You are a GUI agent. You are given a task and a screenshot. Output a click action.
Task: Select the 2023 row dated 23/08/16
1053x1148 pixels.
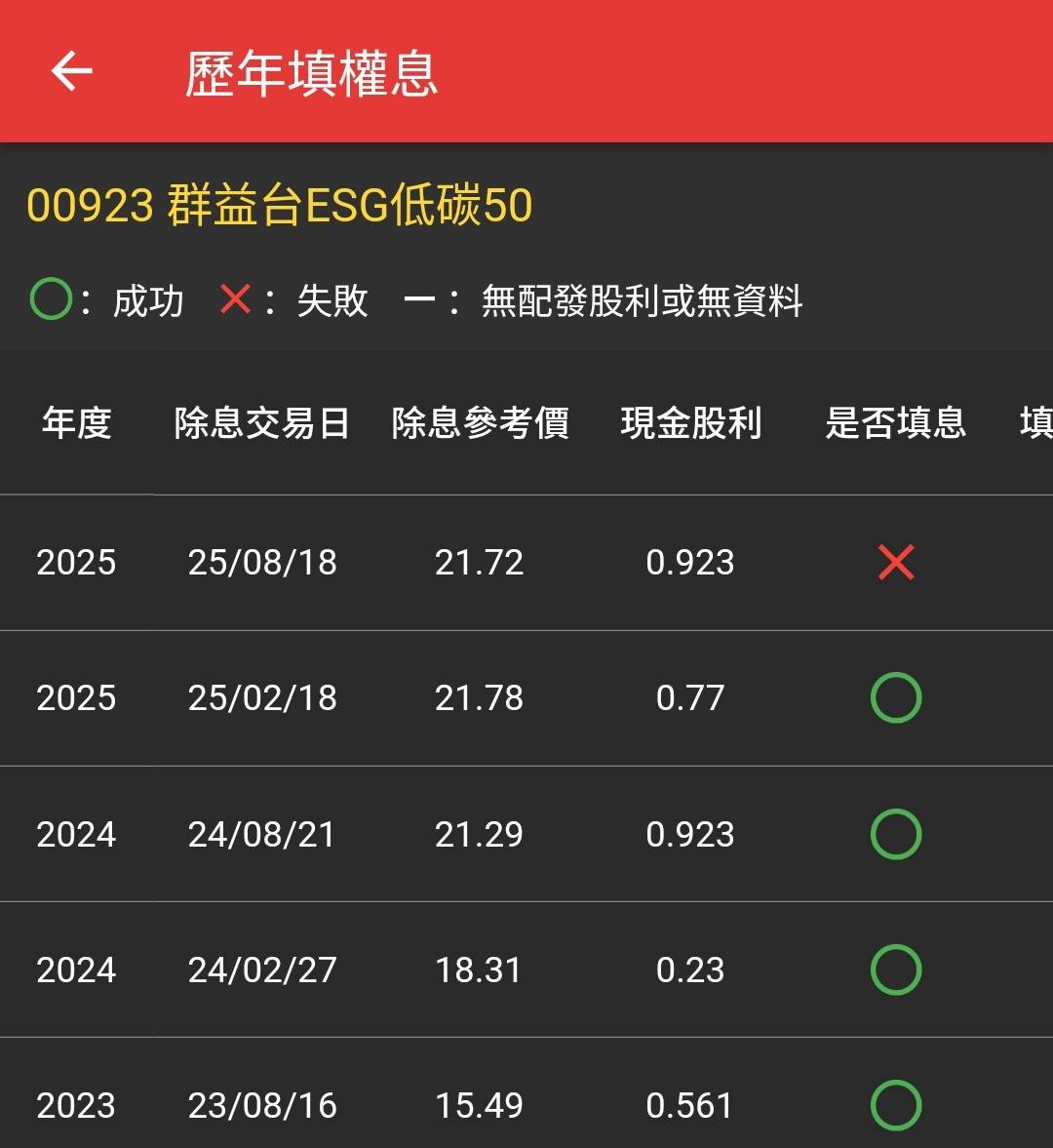click(x=261, y=1105)
